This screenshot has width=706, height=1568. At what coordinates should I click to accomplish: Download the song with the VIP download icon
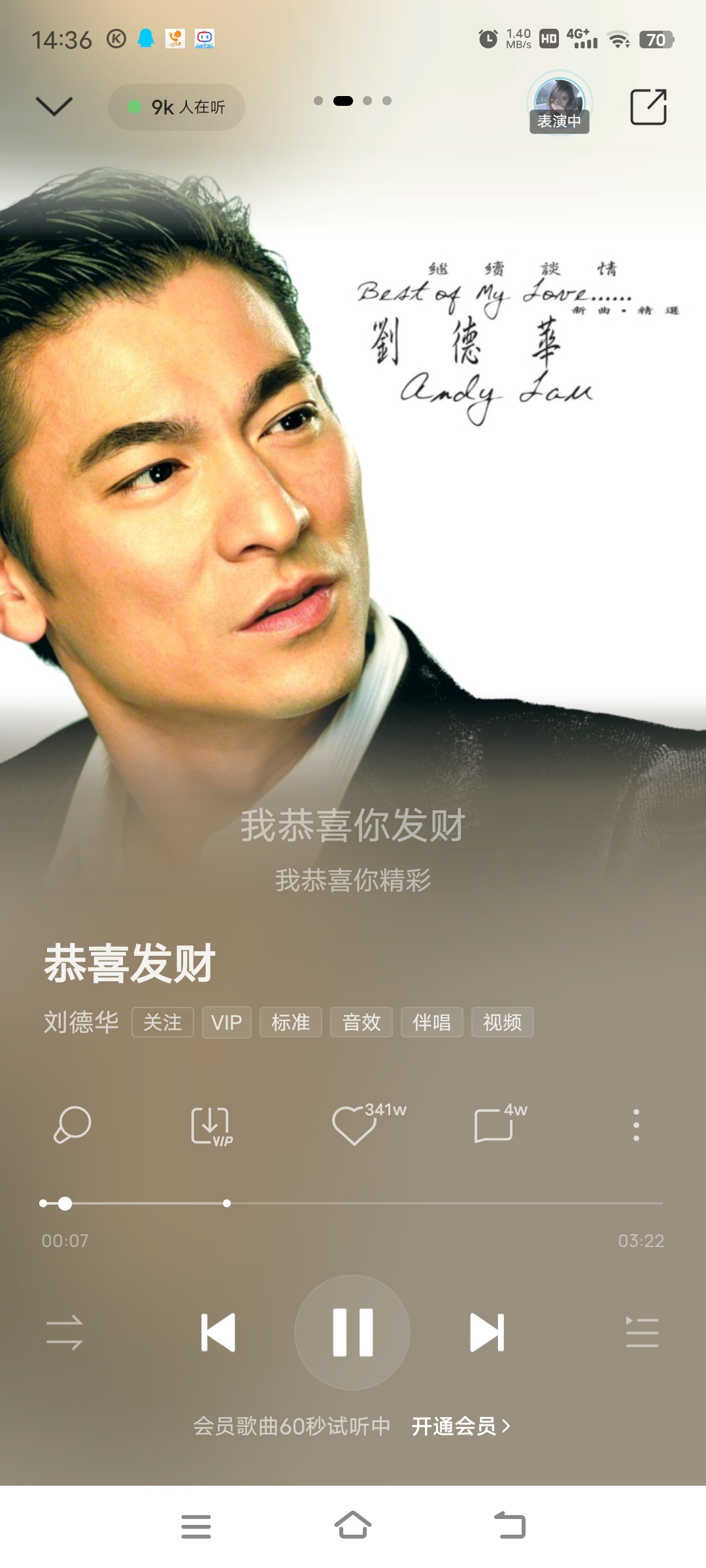point(211,1126)
